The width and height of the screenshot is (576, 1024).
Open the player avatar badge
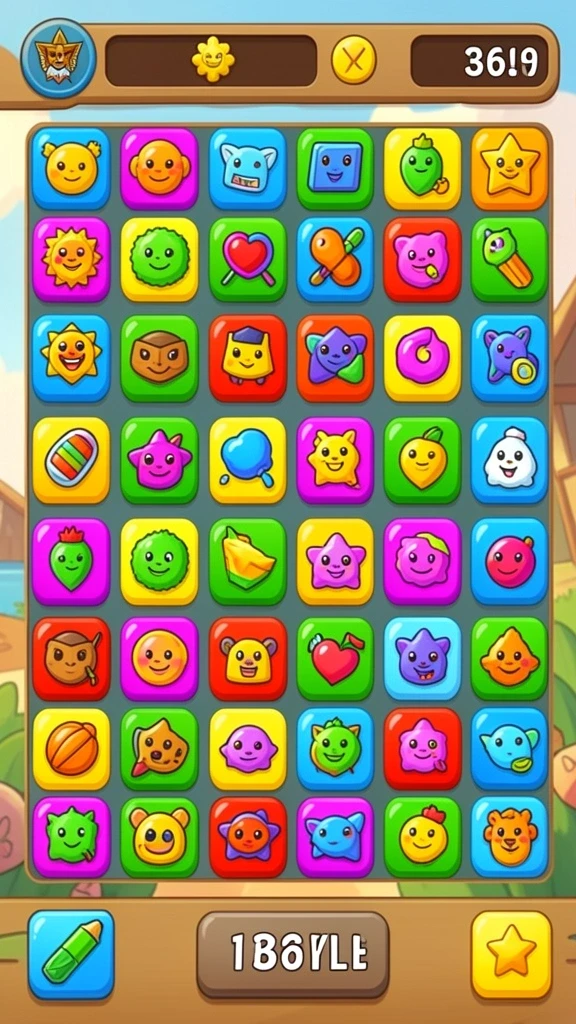(x=59, y=59)
